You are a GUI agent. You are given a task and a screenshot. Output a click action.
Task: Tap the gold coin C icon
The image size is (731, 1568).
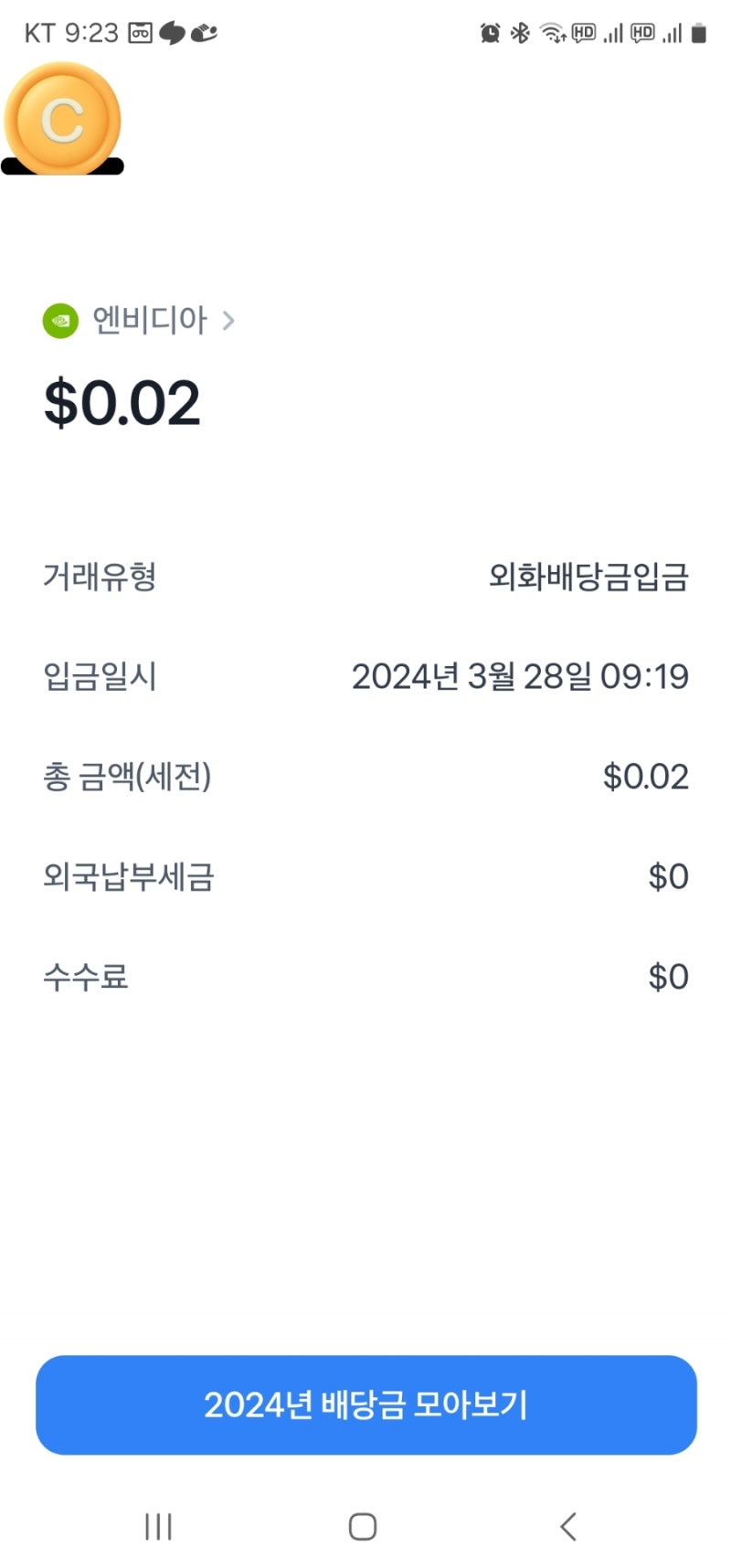(62, 119)
